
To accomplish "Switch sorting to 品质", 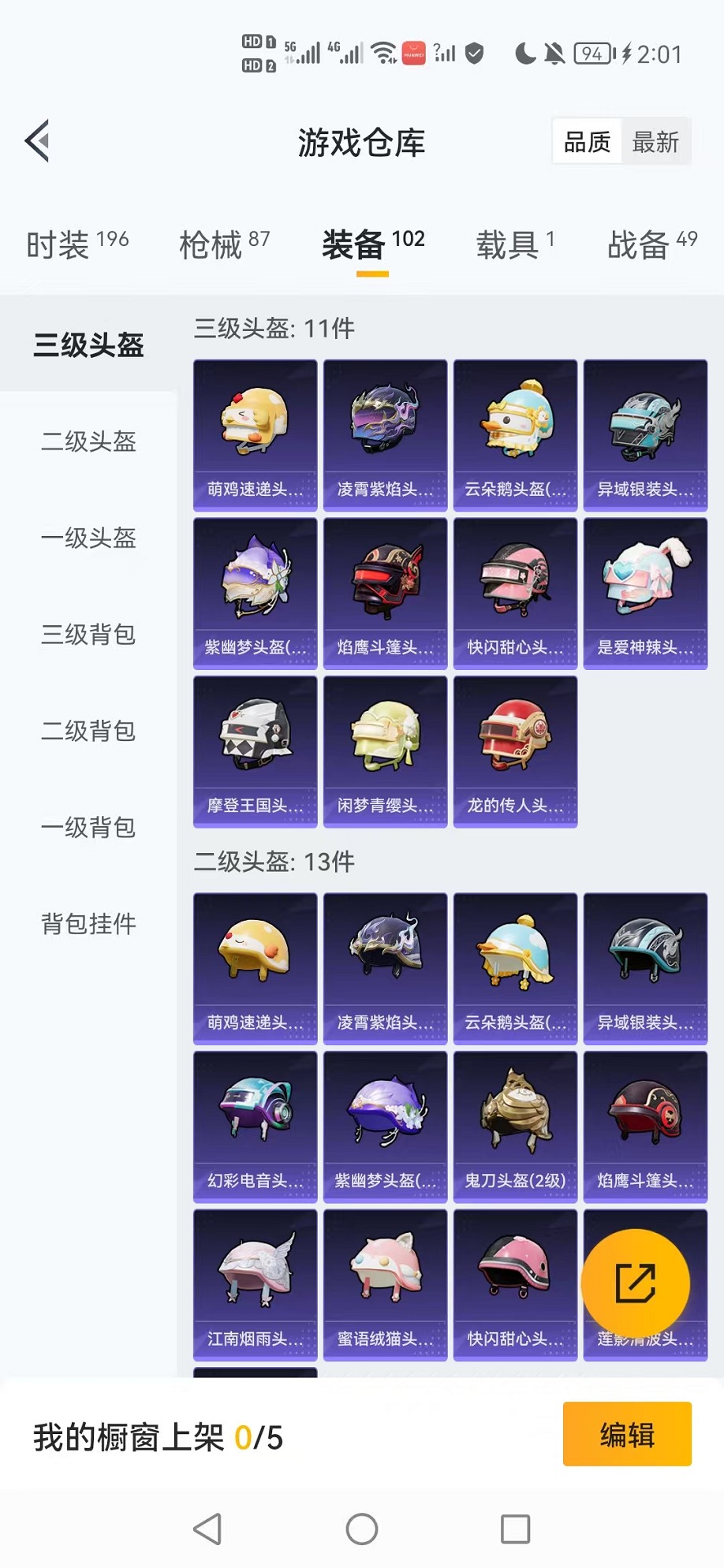I will point(585,141).
